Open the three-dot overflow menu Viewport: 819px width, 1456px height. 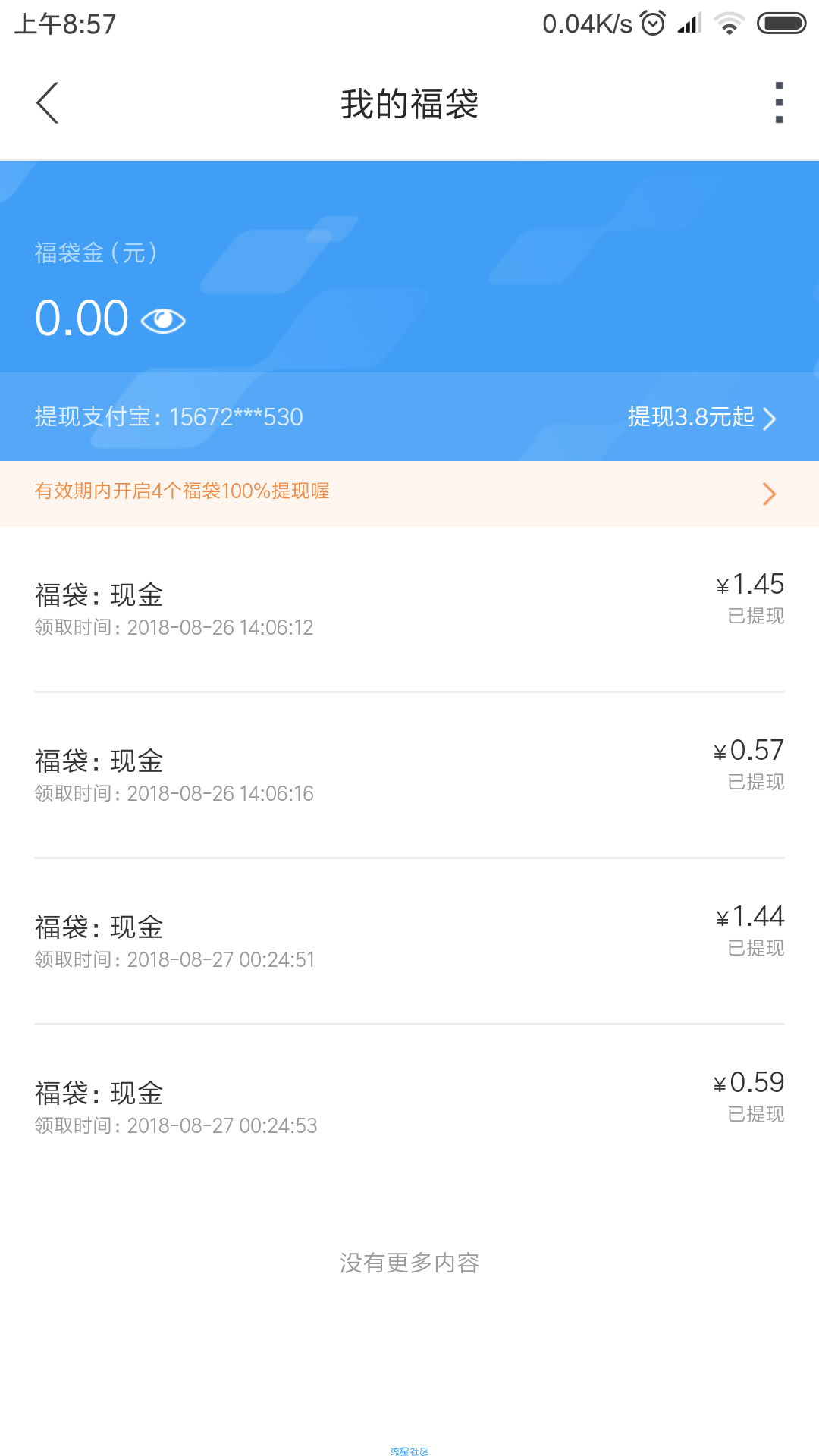[x=779, y=103]
